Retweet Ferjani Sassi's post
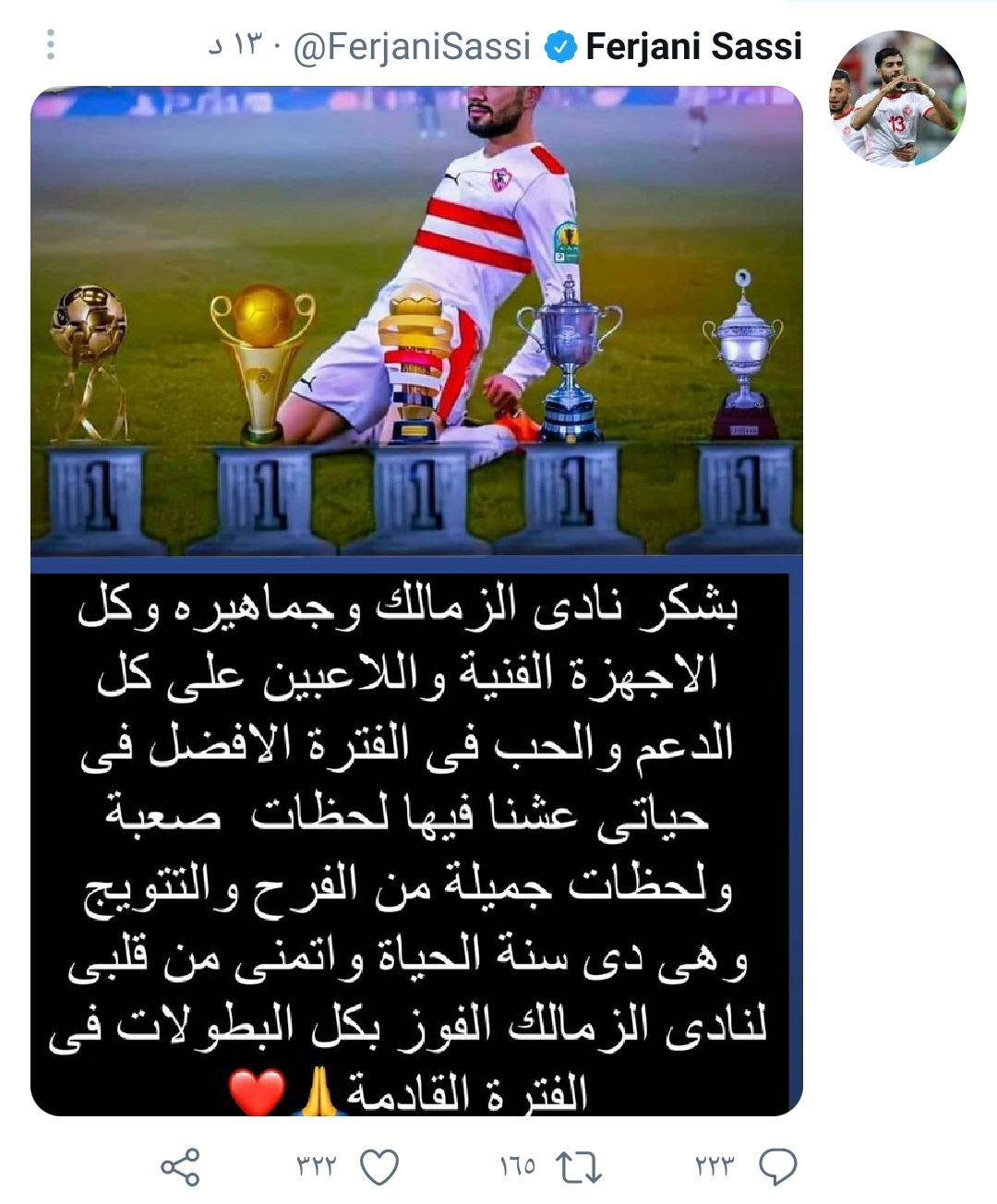The width and height of the screenshot is (997, 1204). tap(581, 1167)
